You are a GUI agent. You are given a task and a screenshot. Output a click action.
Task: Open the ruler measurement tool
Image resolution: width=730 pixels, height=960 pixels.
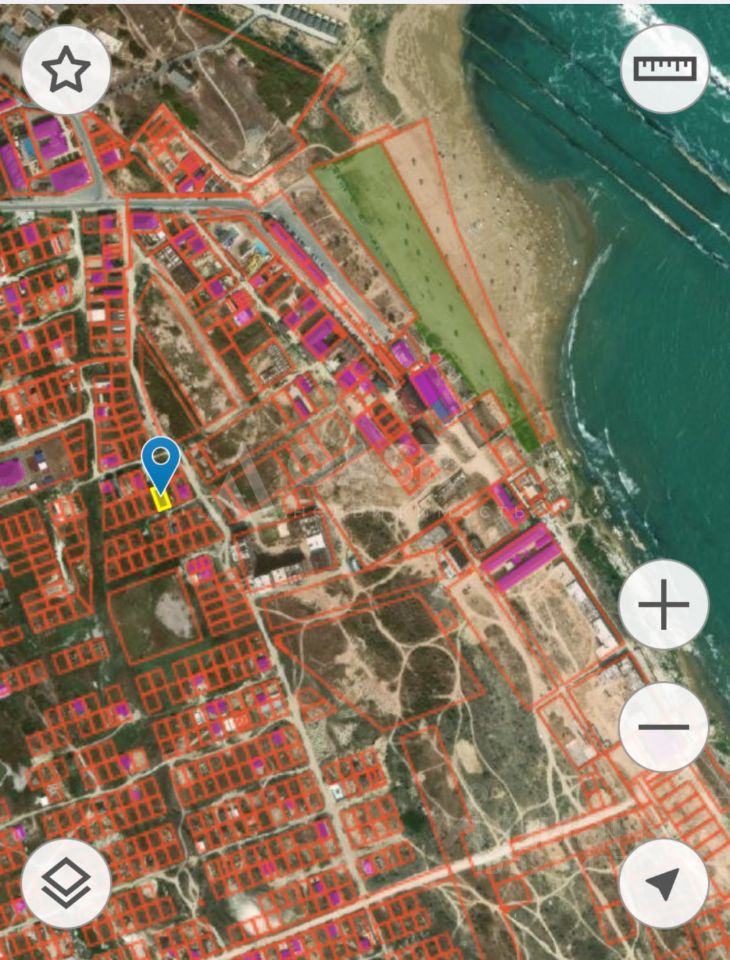(664, 69)
